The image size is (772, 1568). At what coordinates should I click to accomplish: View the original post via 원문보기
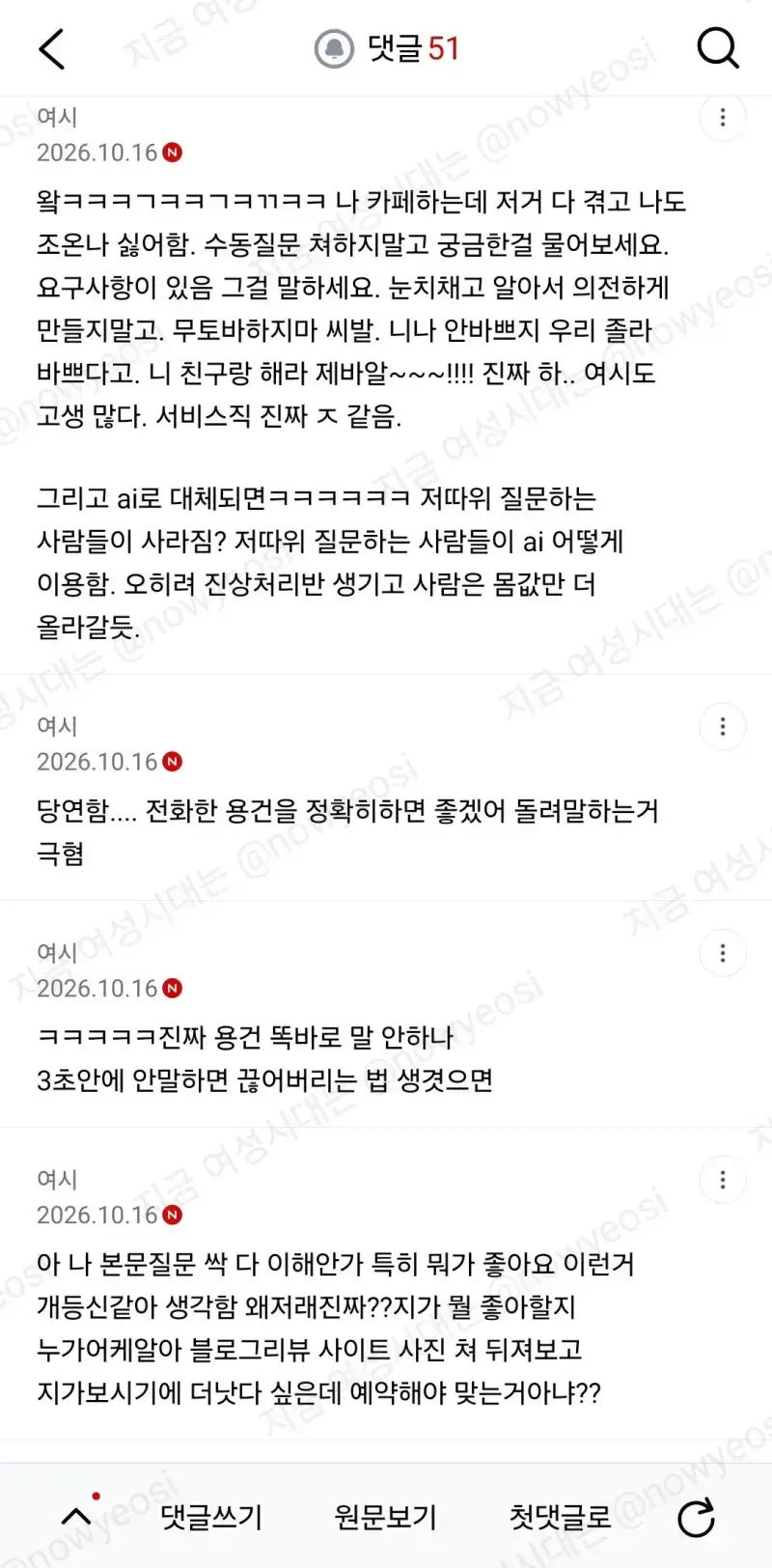click(x=385, y=1517)
